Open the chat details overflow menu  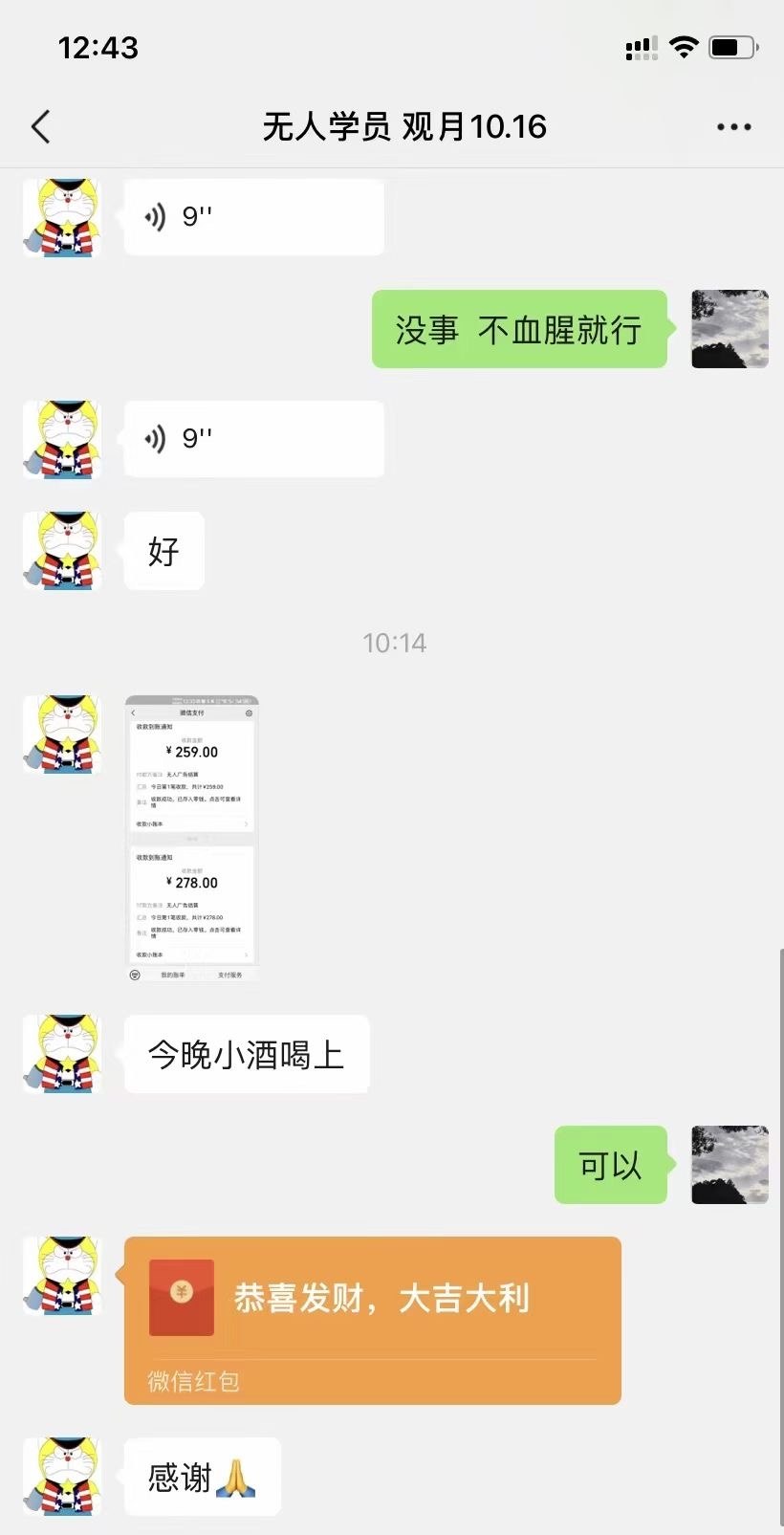click(733, 126)
